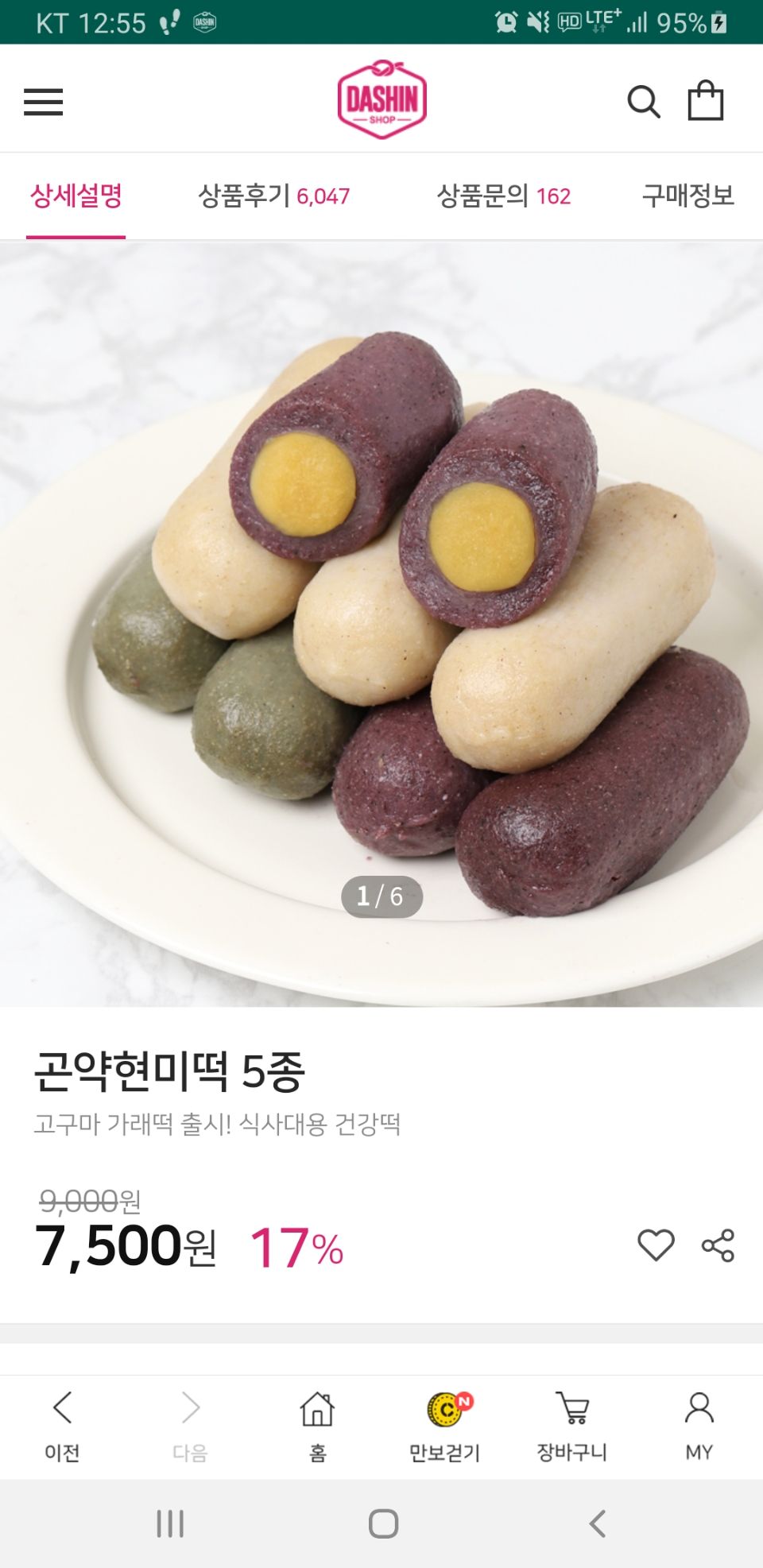
Task: Open the hamburger menu
Action: tap(43, 102)
